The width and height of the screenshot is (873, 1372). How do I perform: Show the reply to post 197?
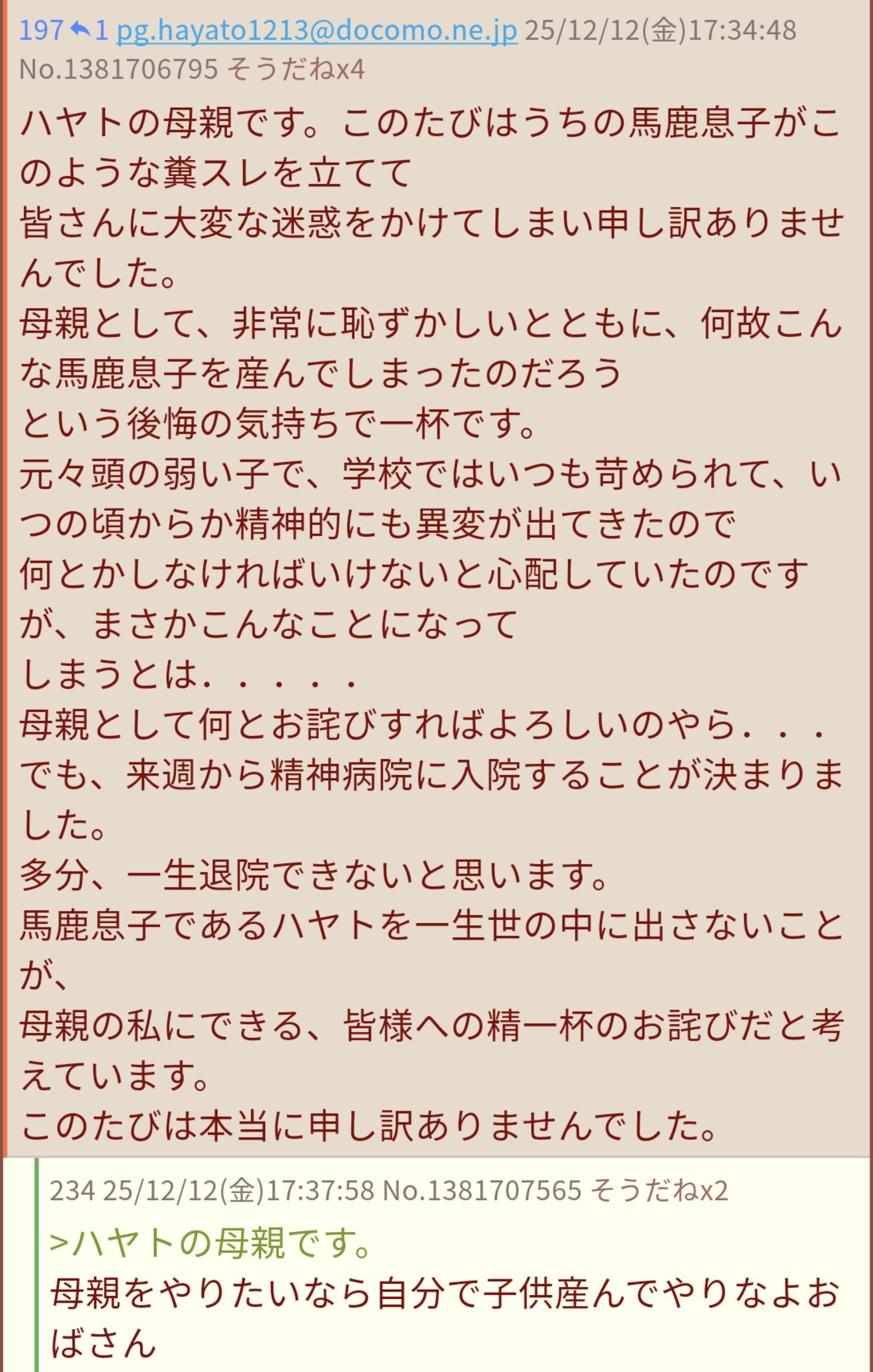coord(89,30)
